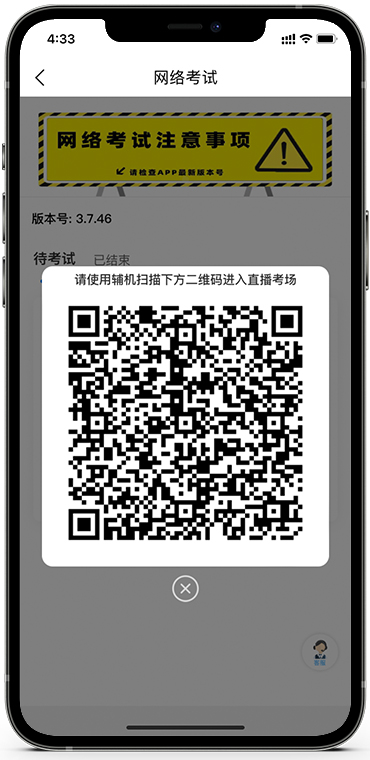Select the 待考试 tab
This screenshot has width=370, height=760.
[54, 258]
